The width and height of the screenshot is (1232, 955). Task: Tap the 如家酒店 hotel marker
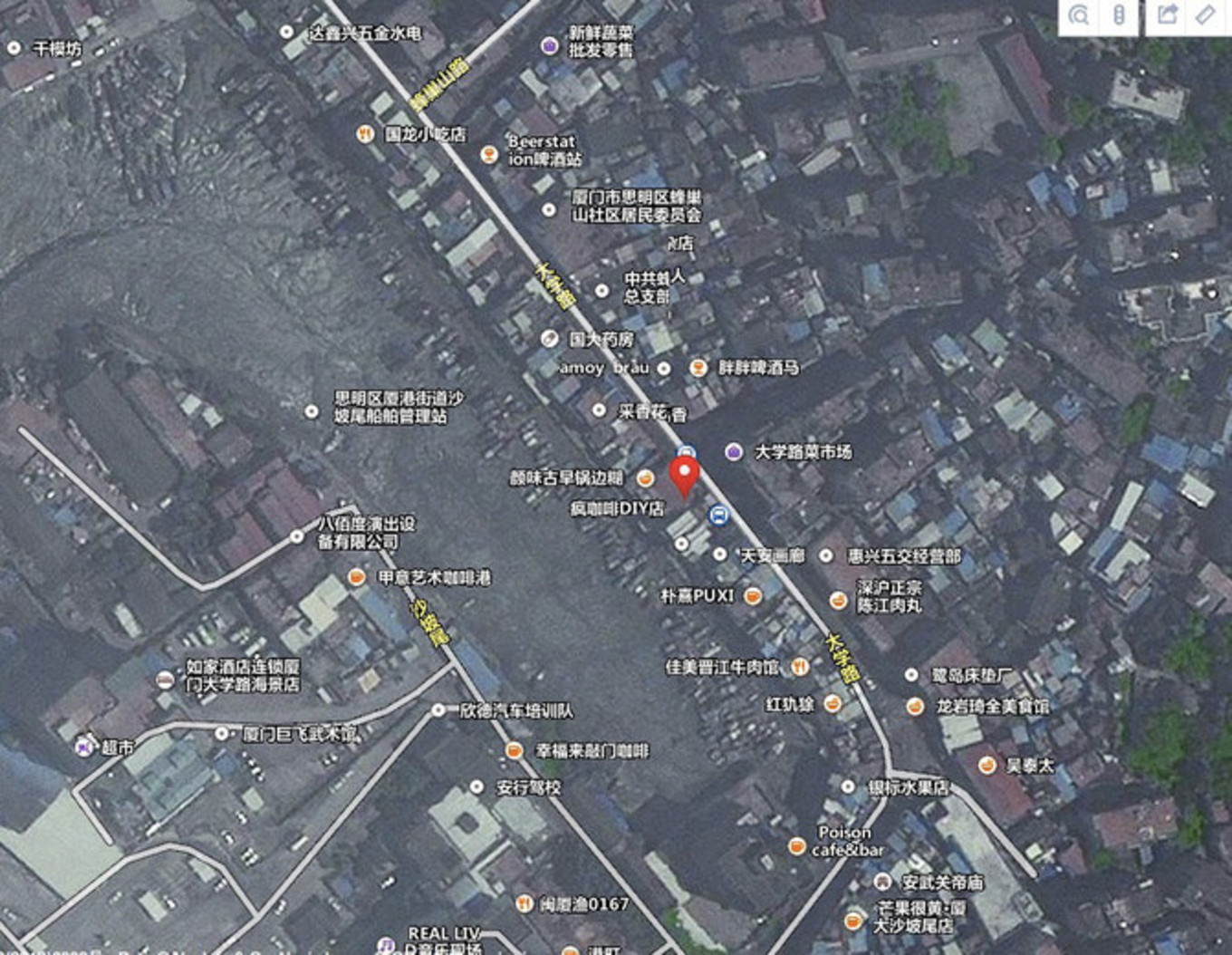165,680
